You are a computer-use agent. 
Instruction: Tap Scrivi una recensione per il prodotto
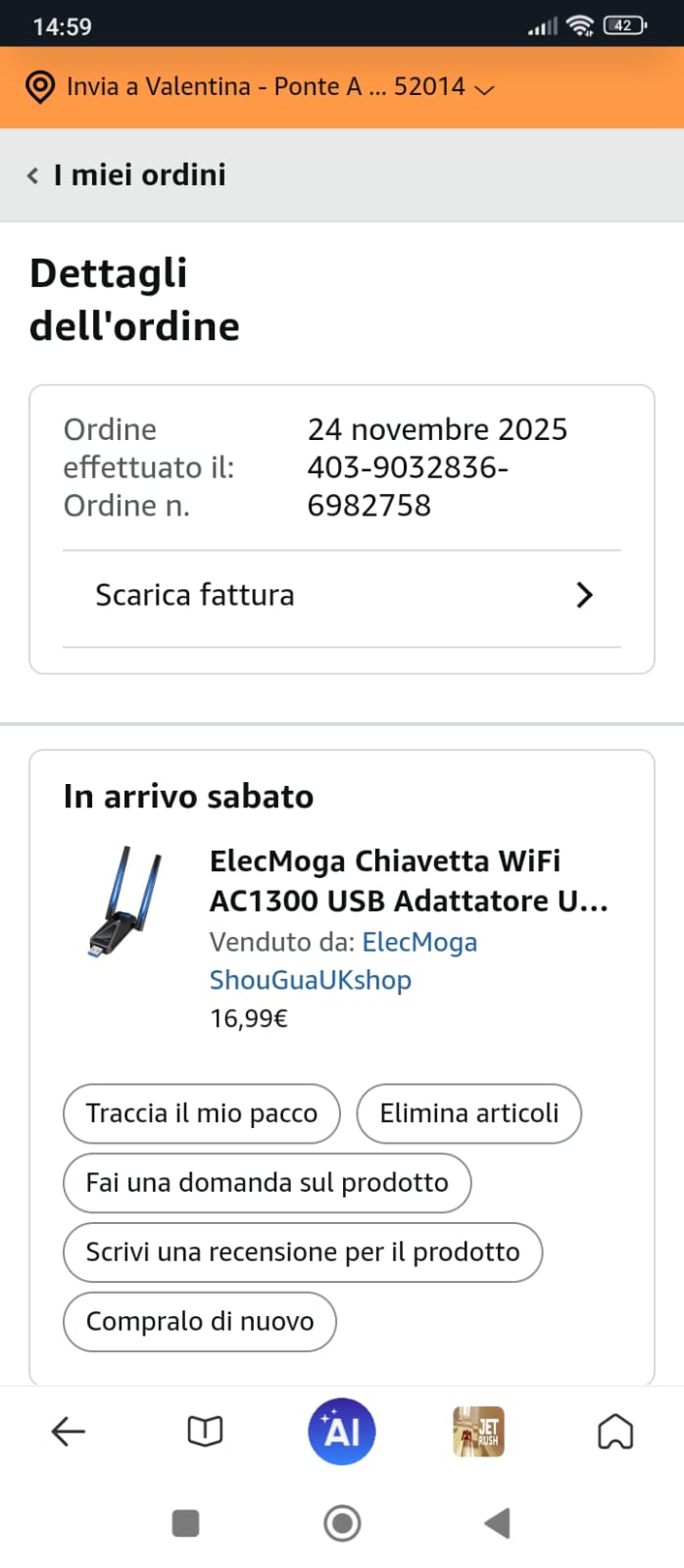tap(302, 1252)
